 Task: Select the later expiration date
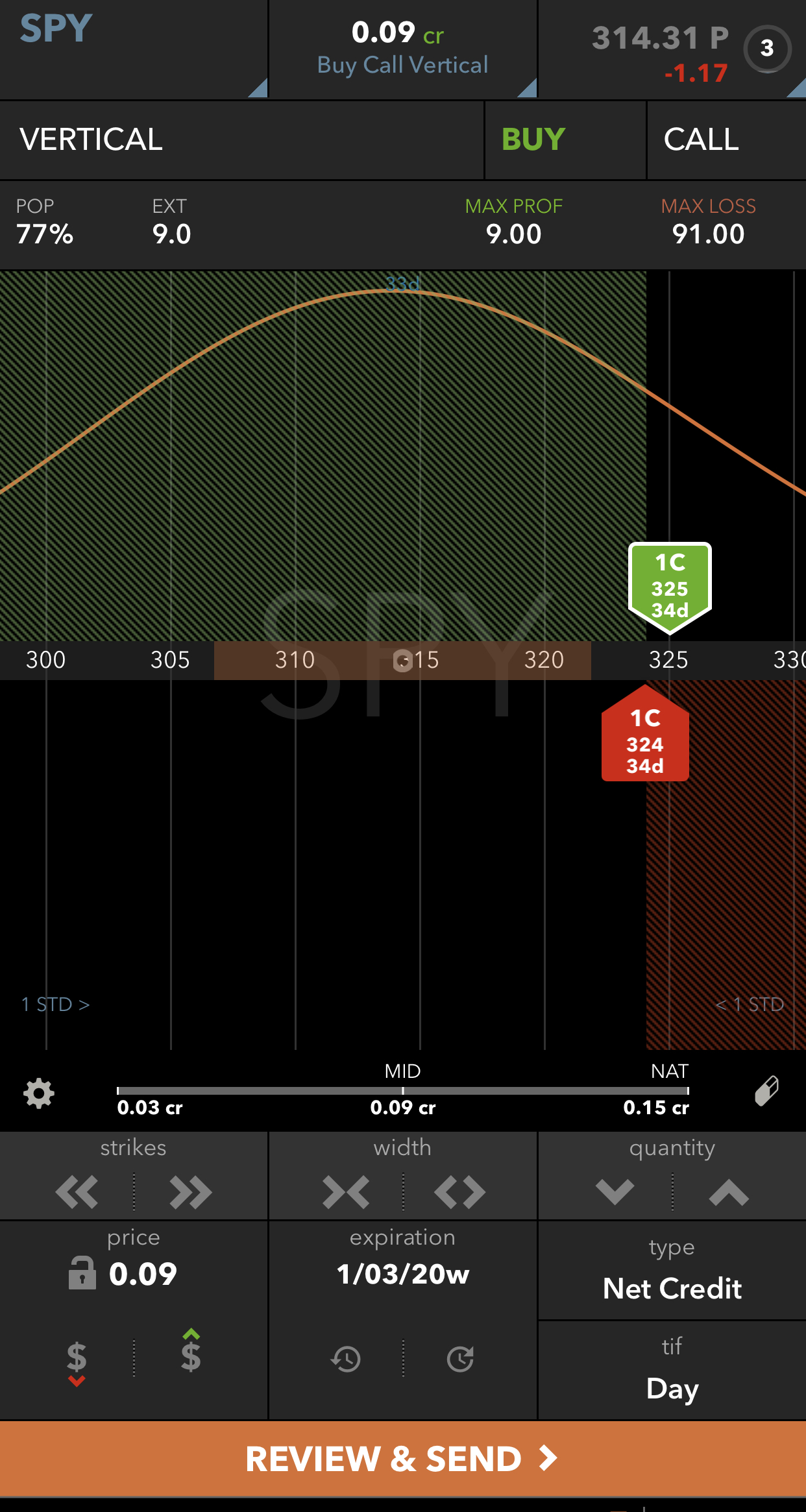(460, 1358)
